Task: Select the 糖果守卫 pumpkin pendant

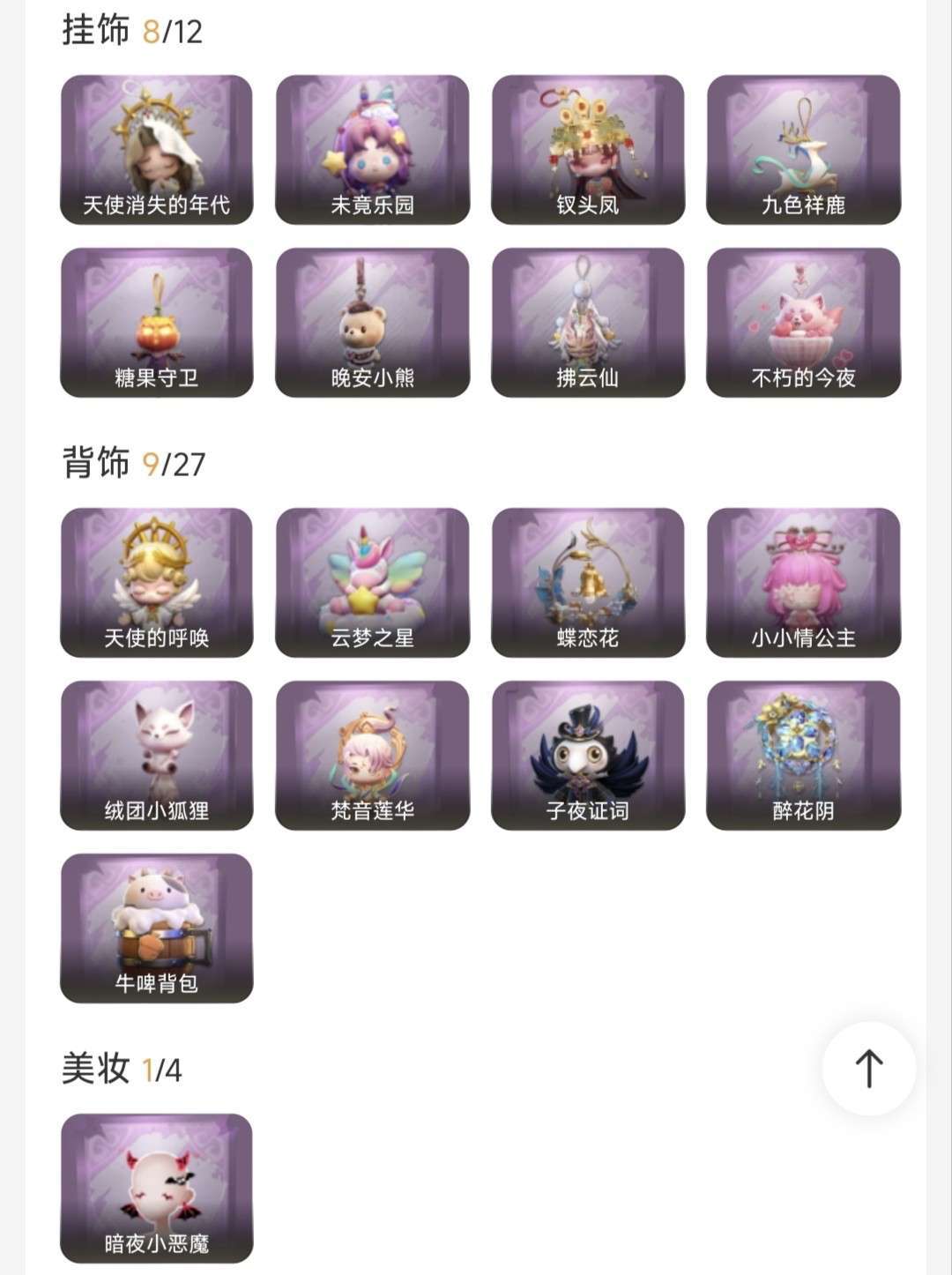Action: point(155,322)
